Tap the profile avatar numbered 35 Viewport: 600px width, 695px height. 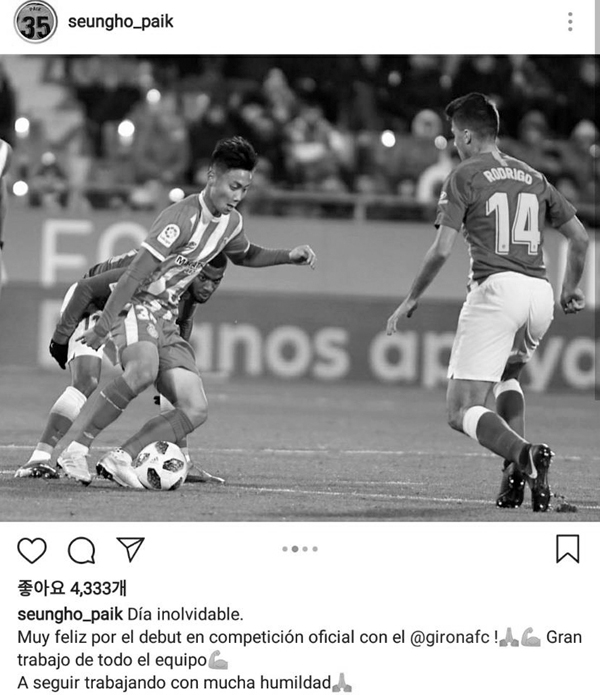coord(35,22)
